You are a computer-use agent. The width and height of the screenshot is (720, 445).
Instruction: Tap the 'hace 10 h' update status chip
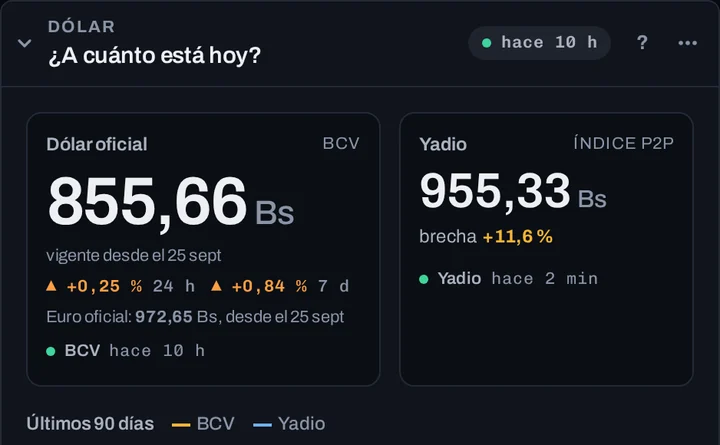point(539,43)
